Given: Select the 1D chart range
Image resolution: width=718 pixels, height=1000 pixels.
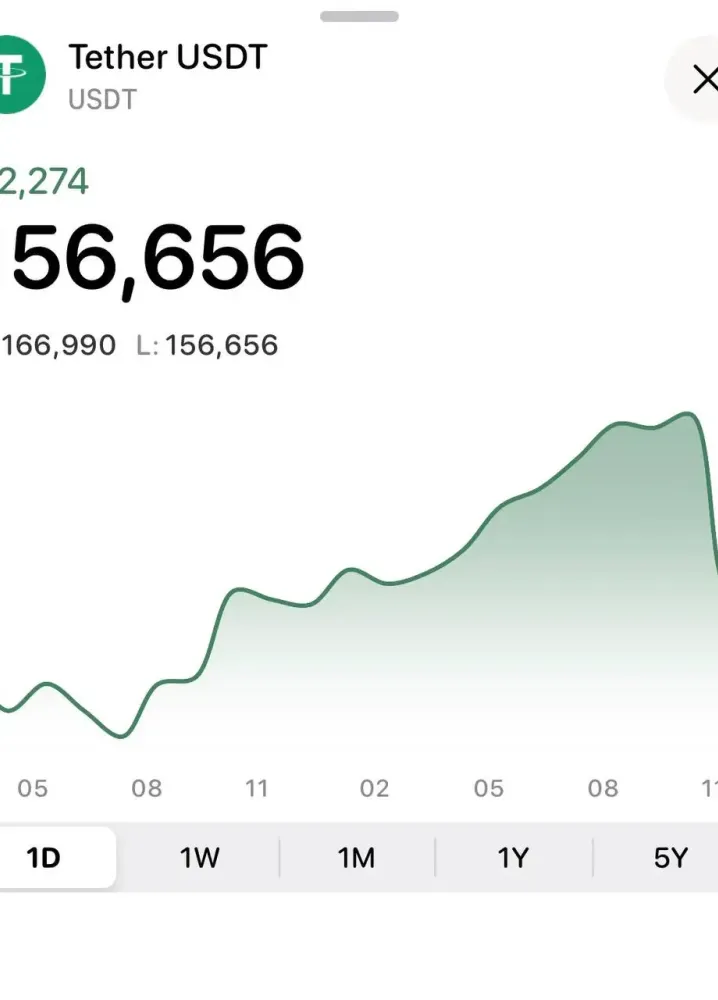Looking at the screenshot, I should click(x=45, y=857).
